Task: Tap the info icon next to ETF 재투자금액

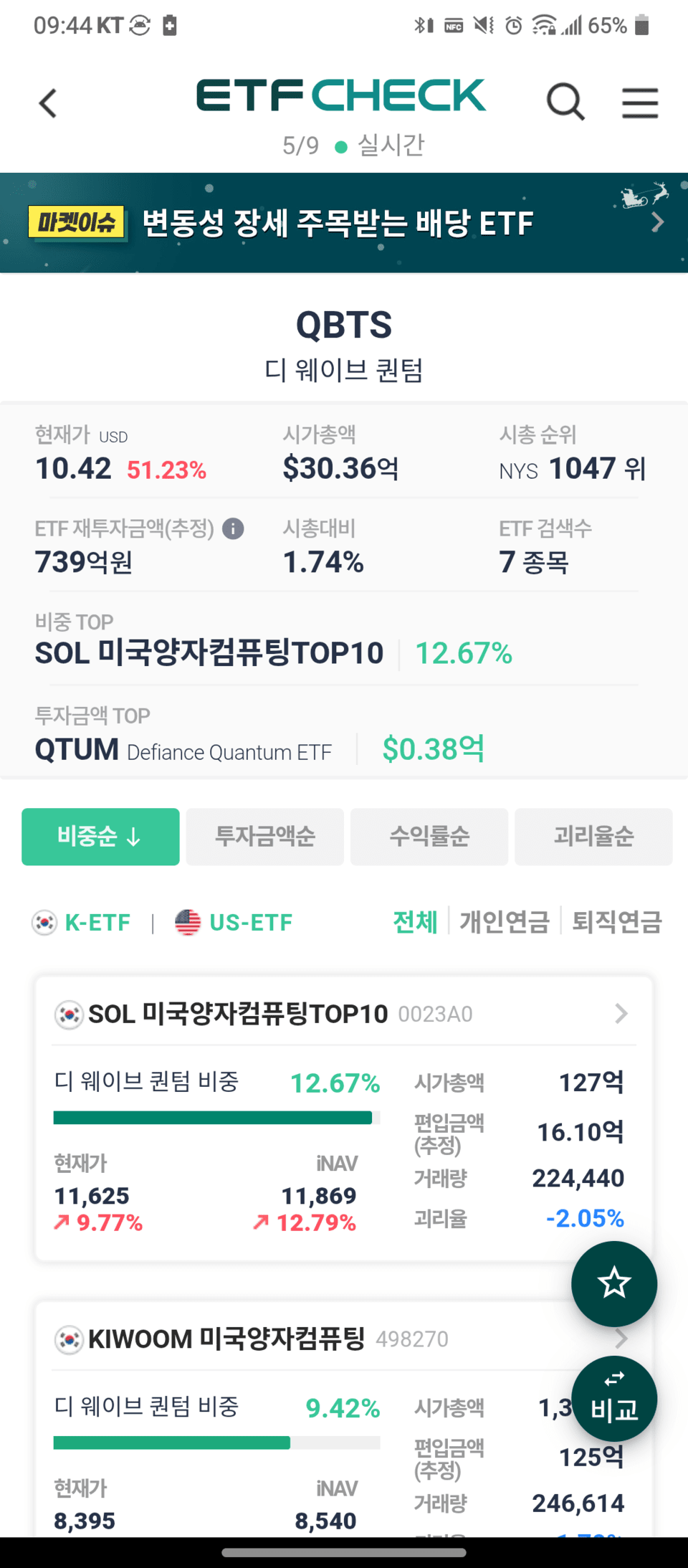Action: point(232,528)
